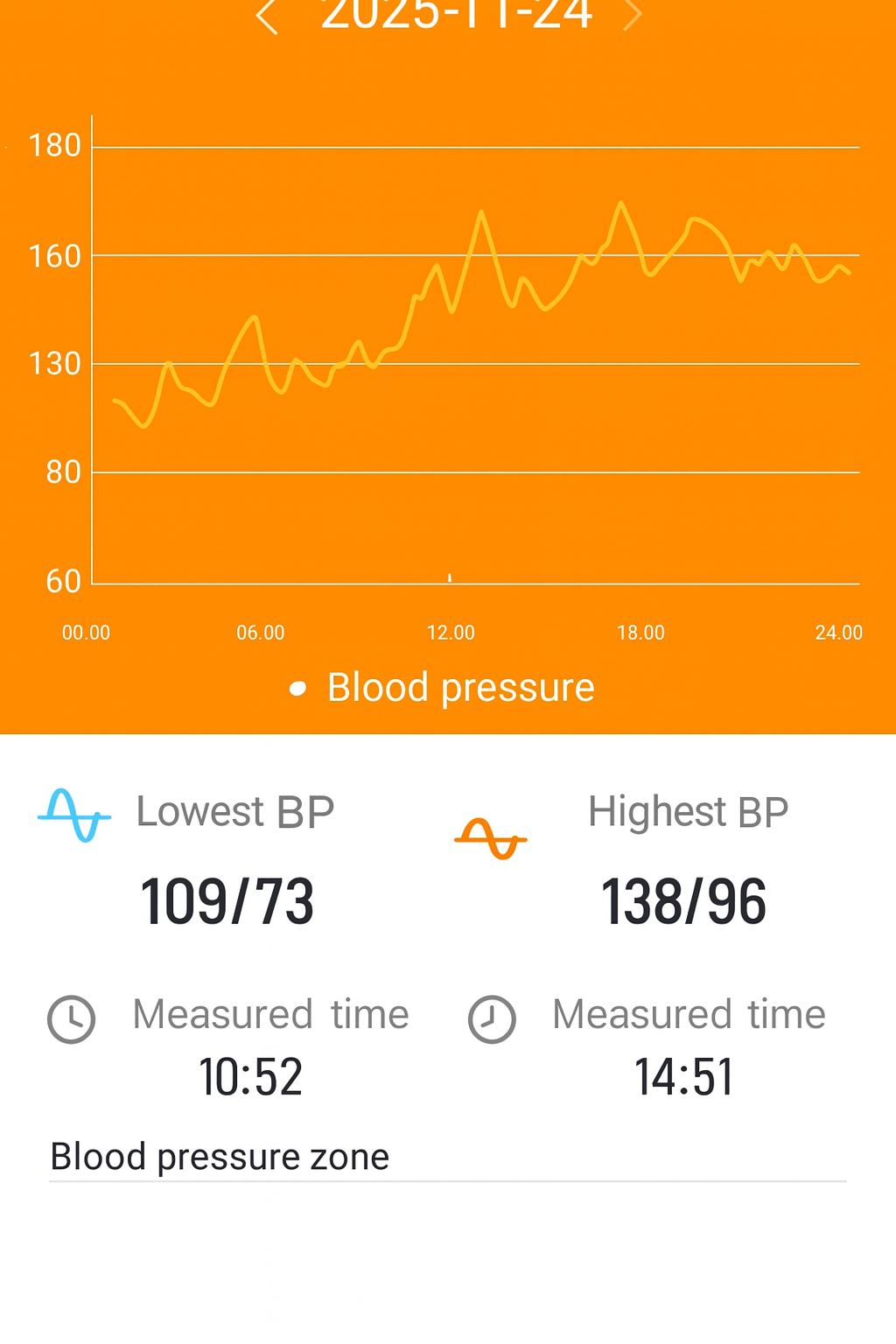Click the clock icon beside highest measured time
This screenshot has height=1344, width=896.
(x=491, y=1018)
